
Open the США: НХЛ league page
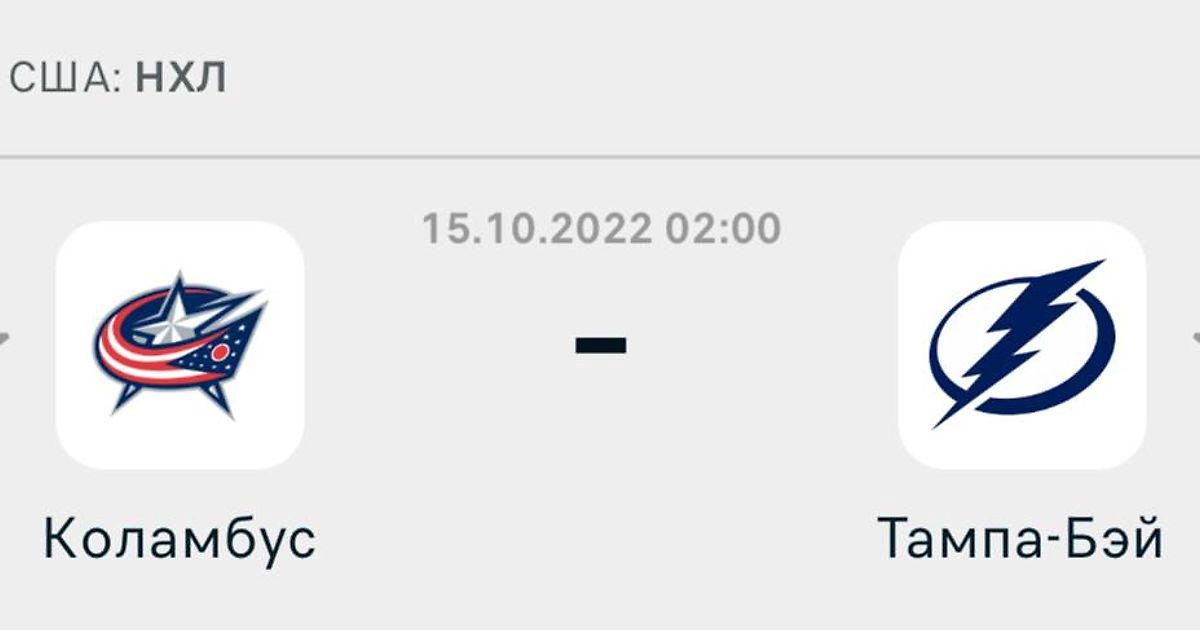point(117,78)
